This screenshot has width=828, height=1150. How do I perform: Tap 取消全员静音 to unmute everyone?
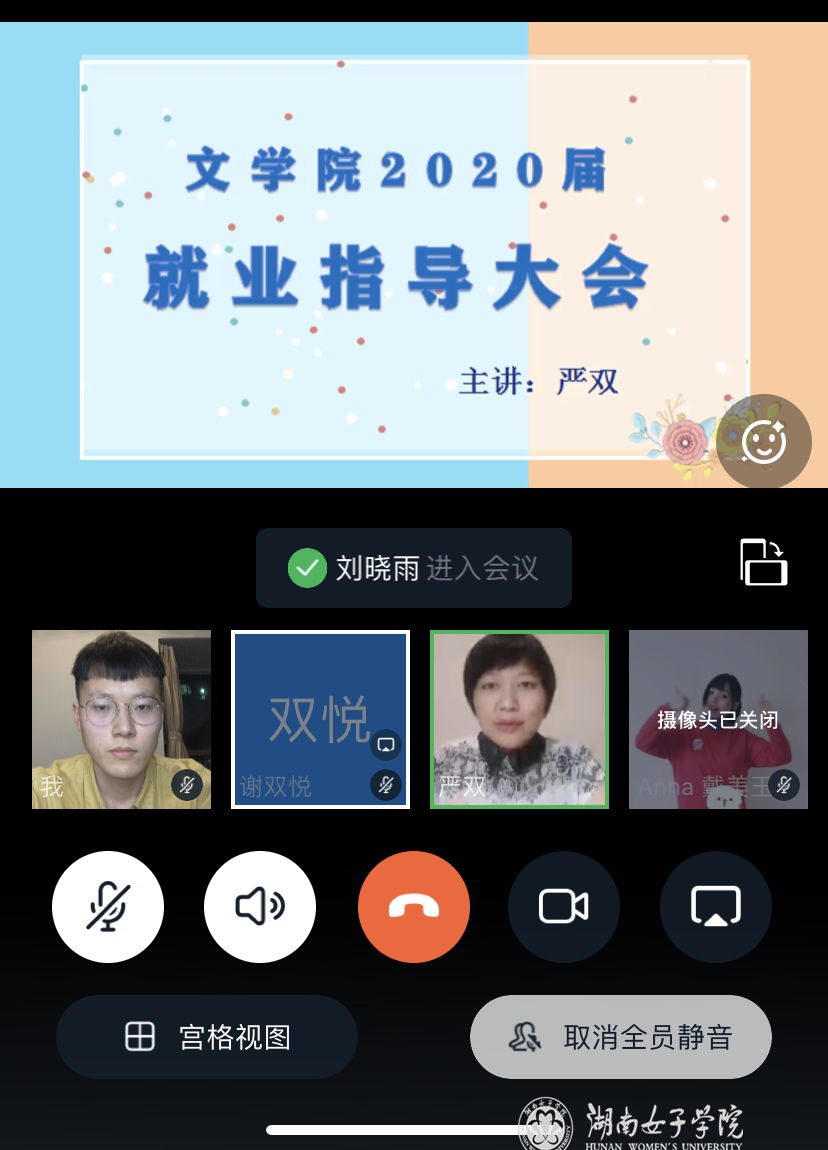(621, 1037)
